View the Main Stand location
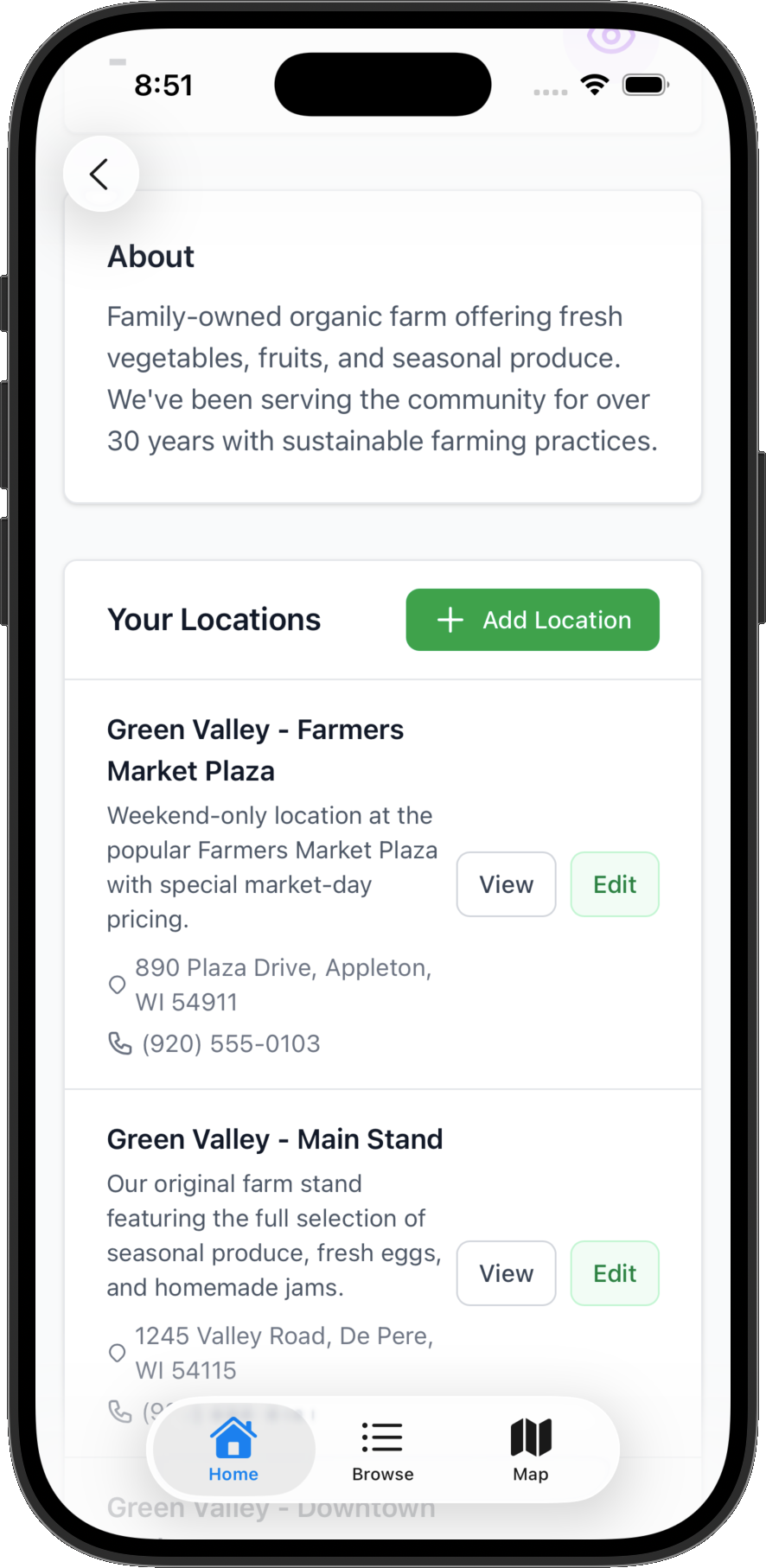Viewport: 766px width, 1568px height. click(506, 1273)
